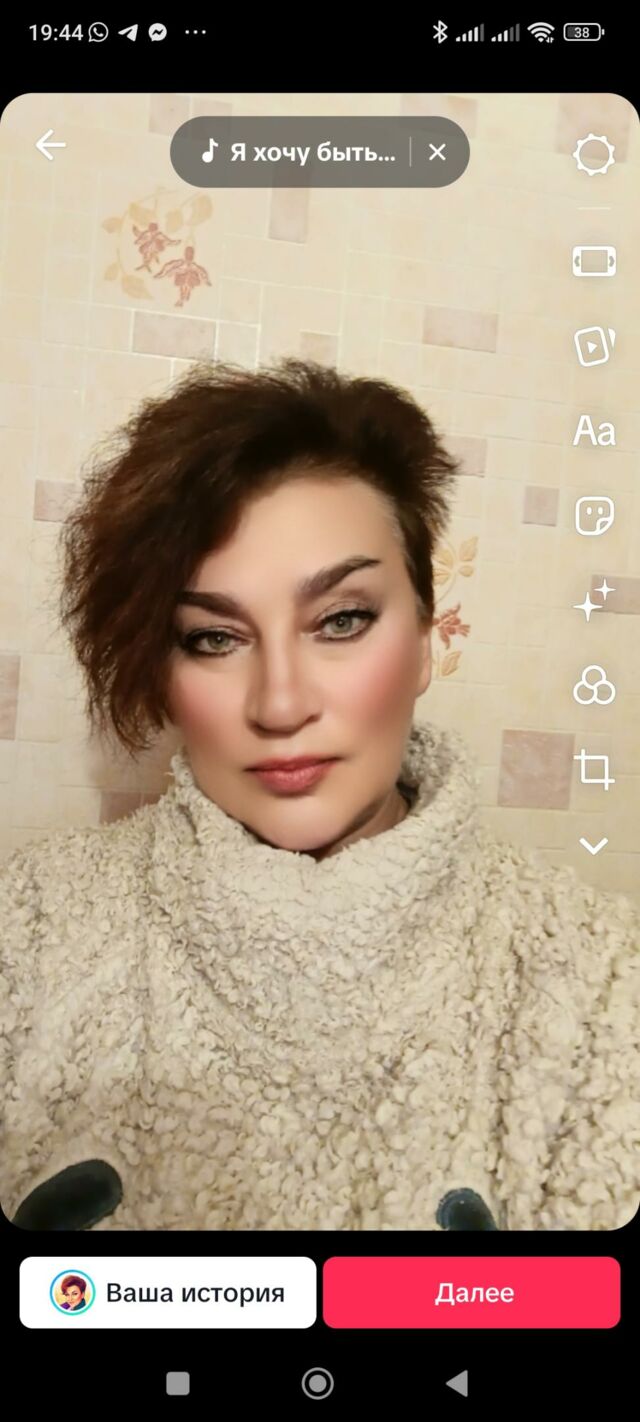Open the video templates tool
This screenshot has width=640, height=1422.
coord(594,346)
